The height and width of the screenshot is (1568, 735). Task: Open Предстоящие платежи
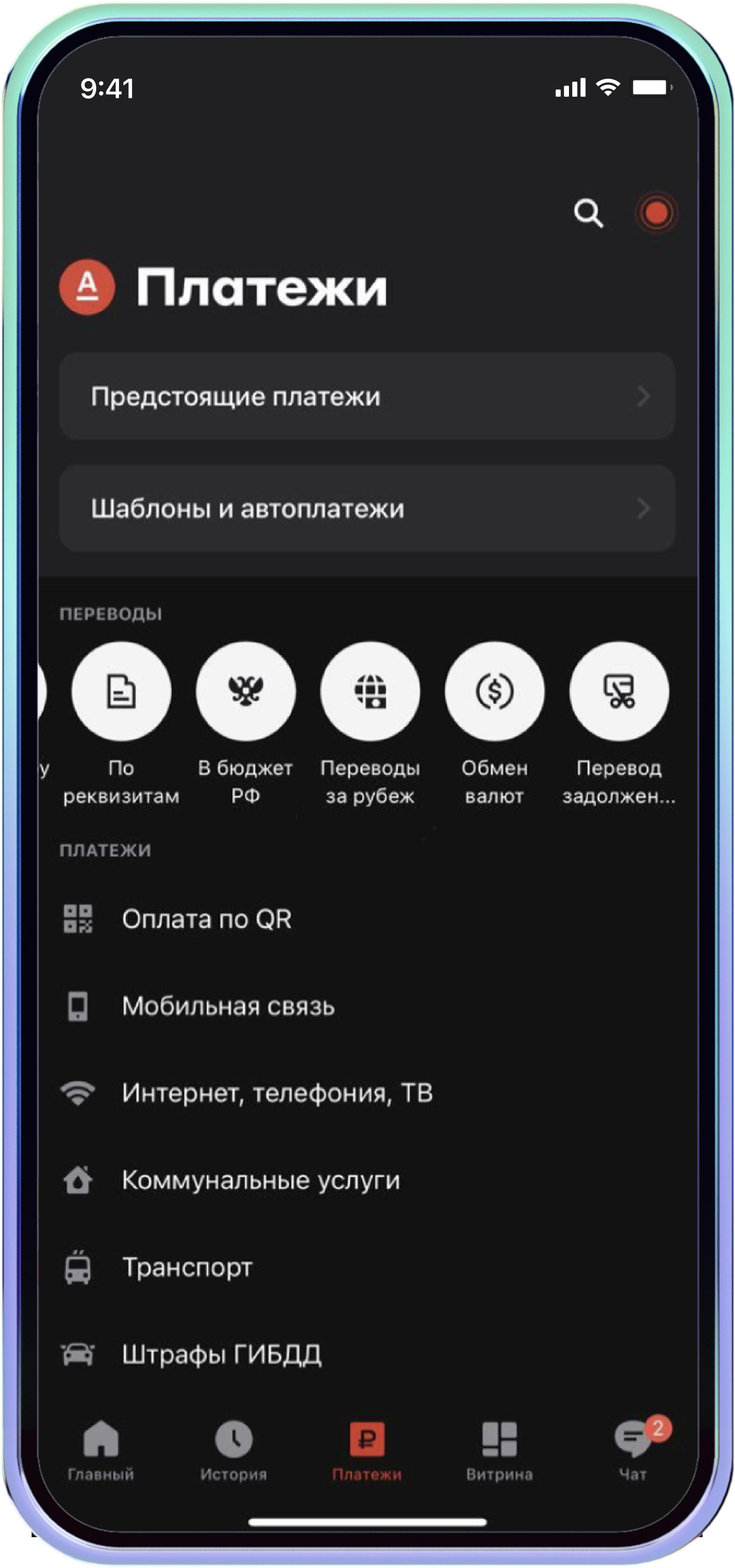click(367, 396)
